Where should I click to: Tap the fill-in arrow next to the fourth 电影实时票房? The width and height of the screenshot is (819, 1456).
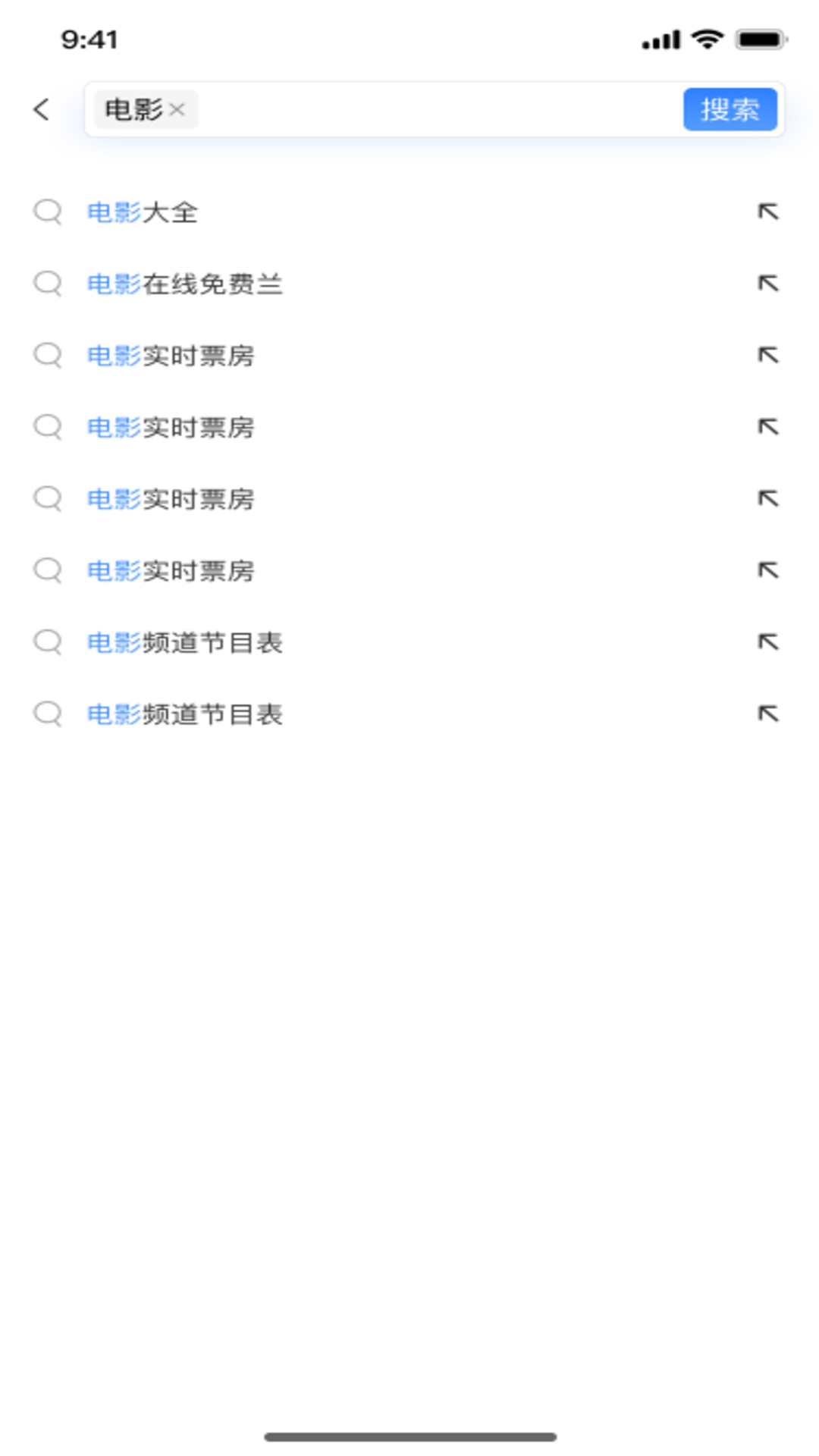tap(769, 571)
